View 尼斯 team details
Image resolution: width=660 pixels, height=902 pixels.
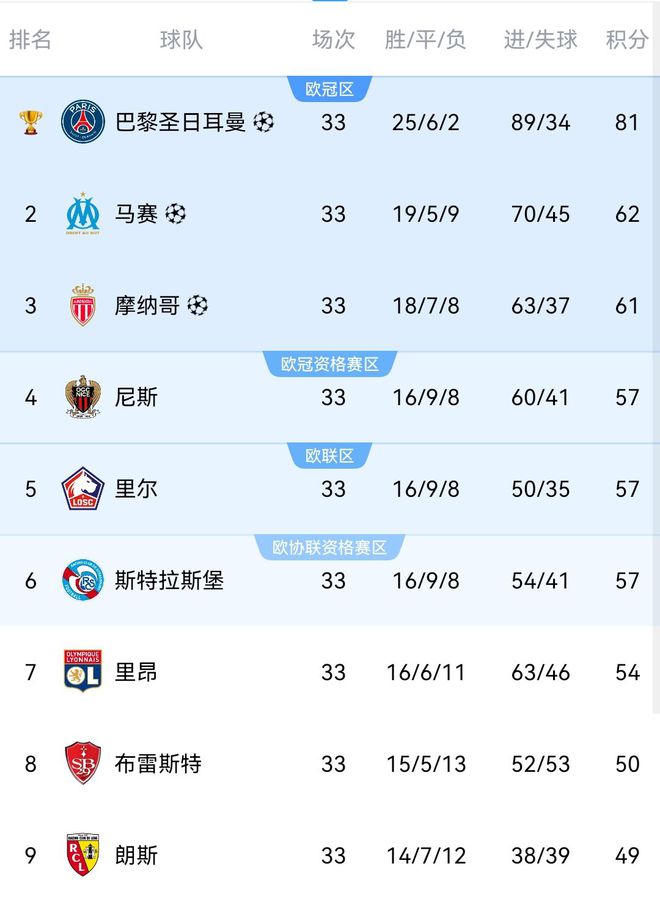pyautogui.click(x=137, y=398)
